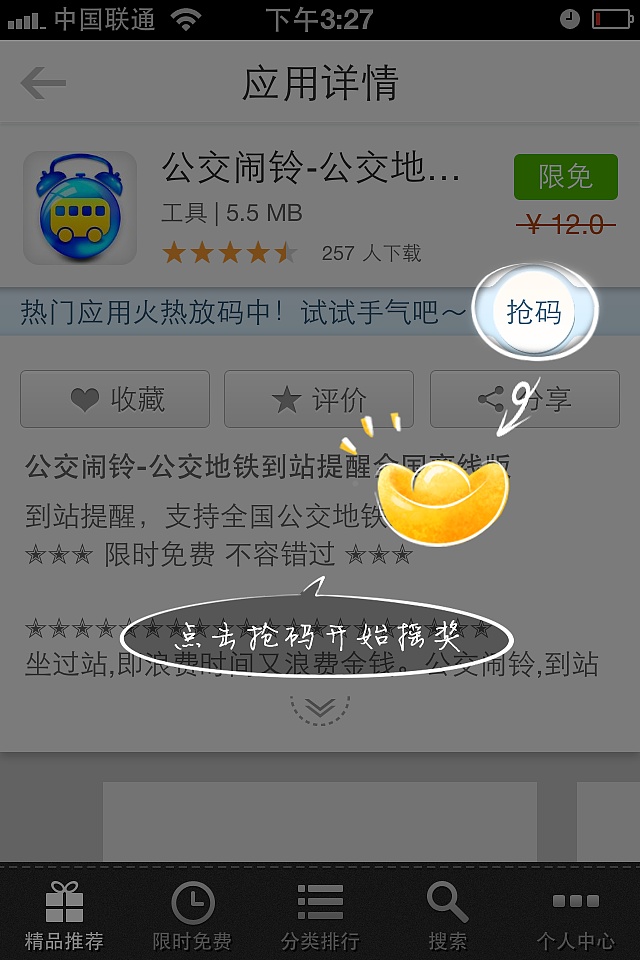The width and height of the screenshot is (640, 960).
Task: Tap the 限免 free download button
Action: pos(565,177)
